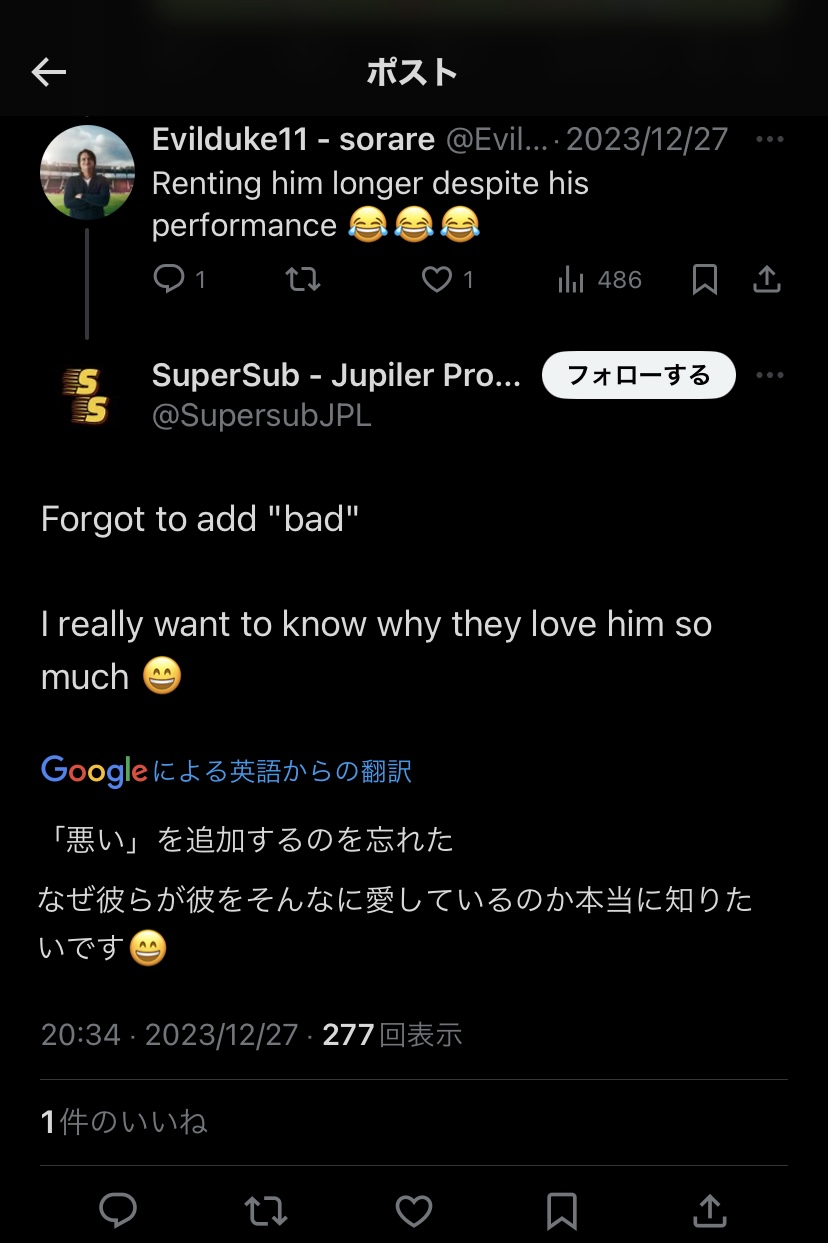
Task: Follow SuperSub with the フォローする button
Action: (638, 376)
